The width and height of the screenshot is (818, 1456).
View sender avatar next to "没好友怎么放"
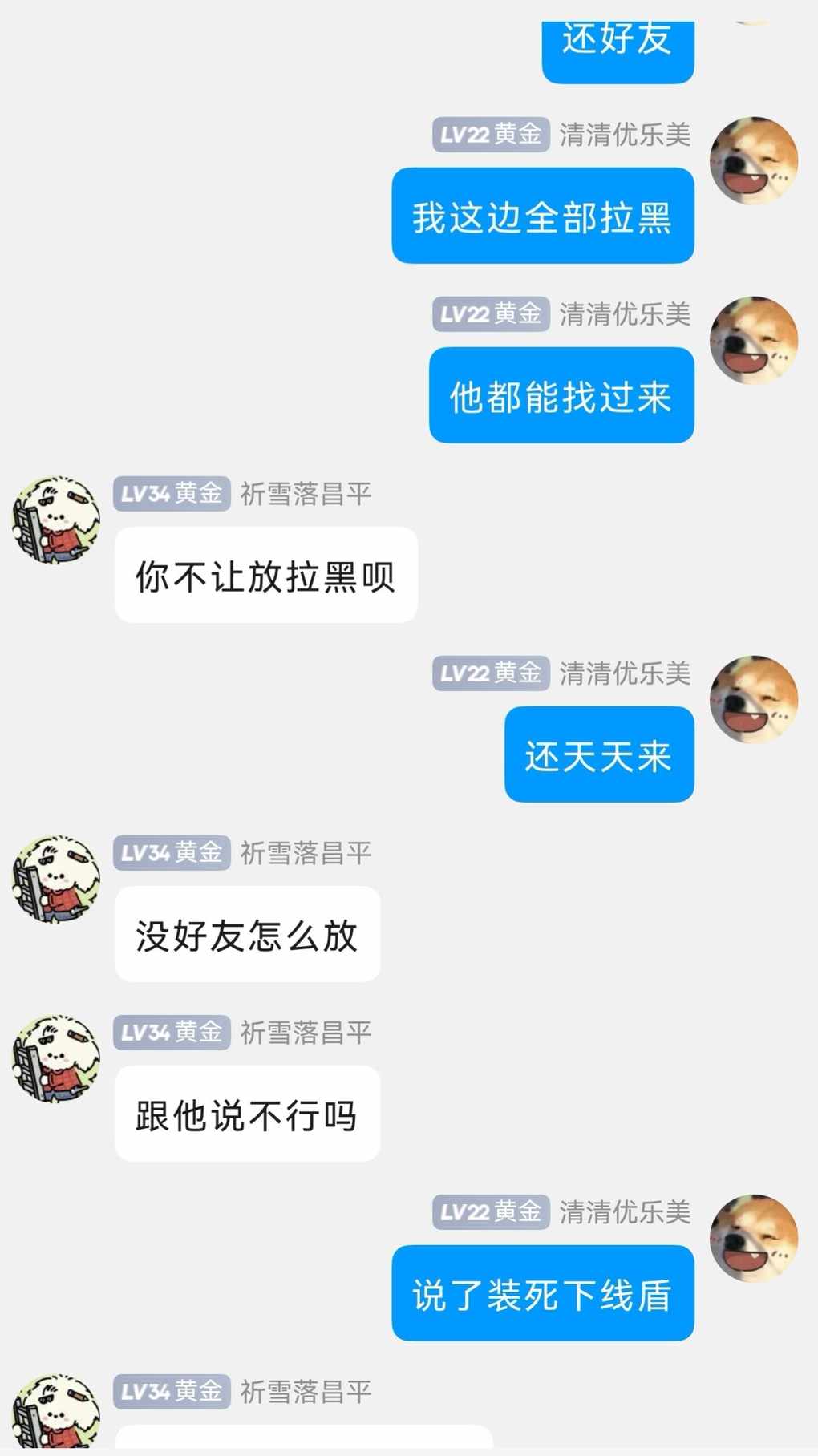pyautogui.click(x=56, y=880)
